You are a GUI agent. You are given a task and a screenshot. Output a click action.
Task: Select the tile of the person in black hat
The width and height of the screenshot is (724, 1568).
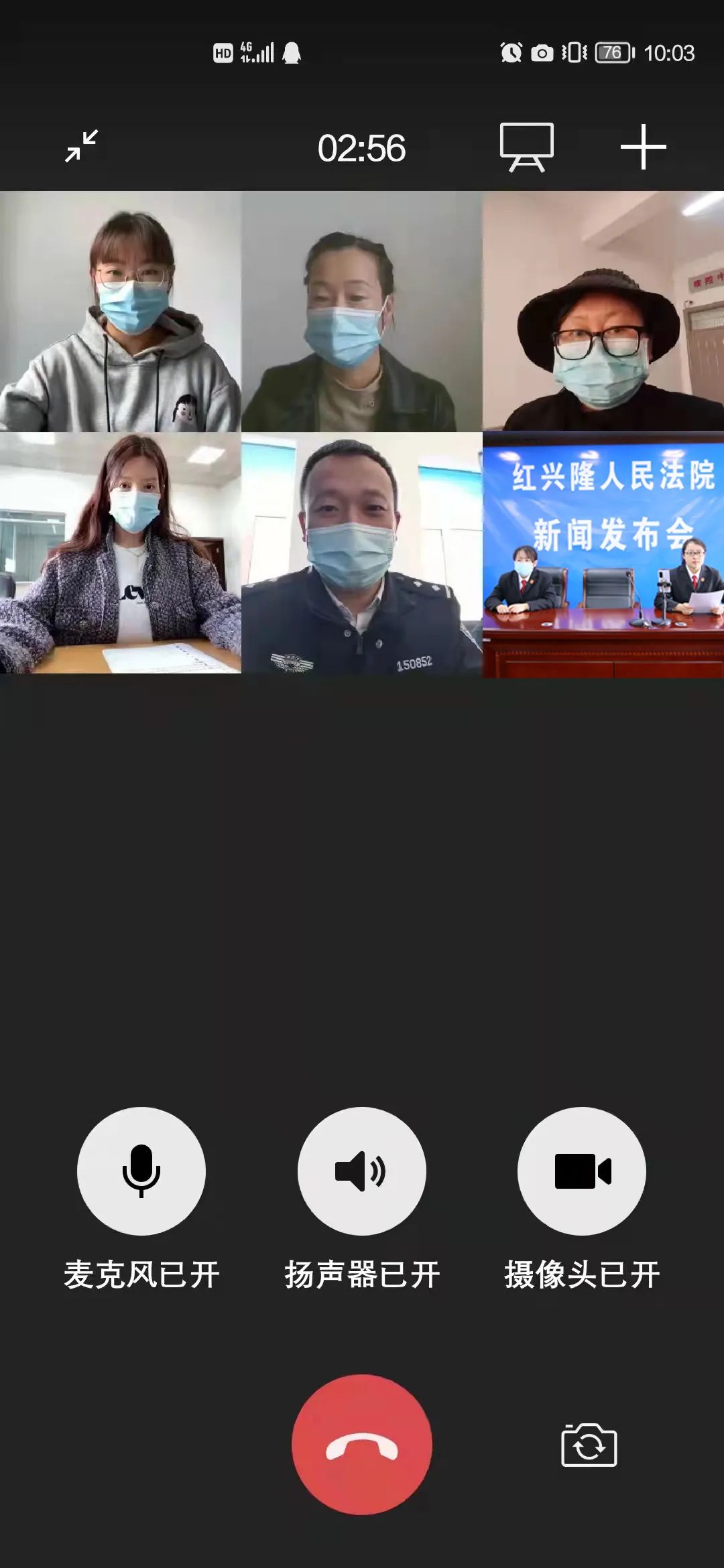point(603,312)
